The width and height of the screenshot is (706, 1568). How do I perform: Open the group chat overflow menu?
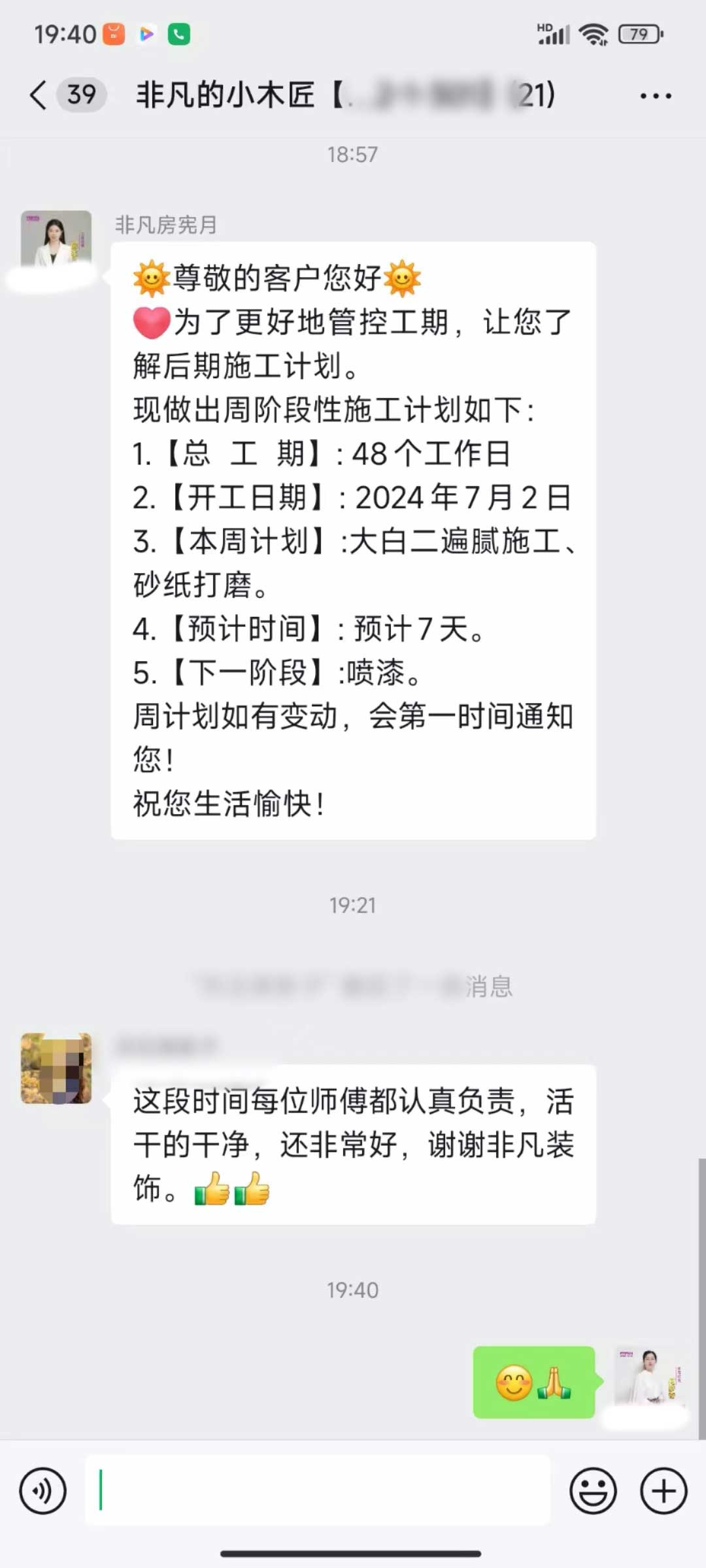pos(655,96)
